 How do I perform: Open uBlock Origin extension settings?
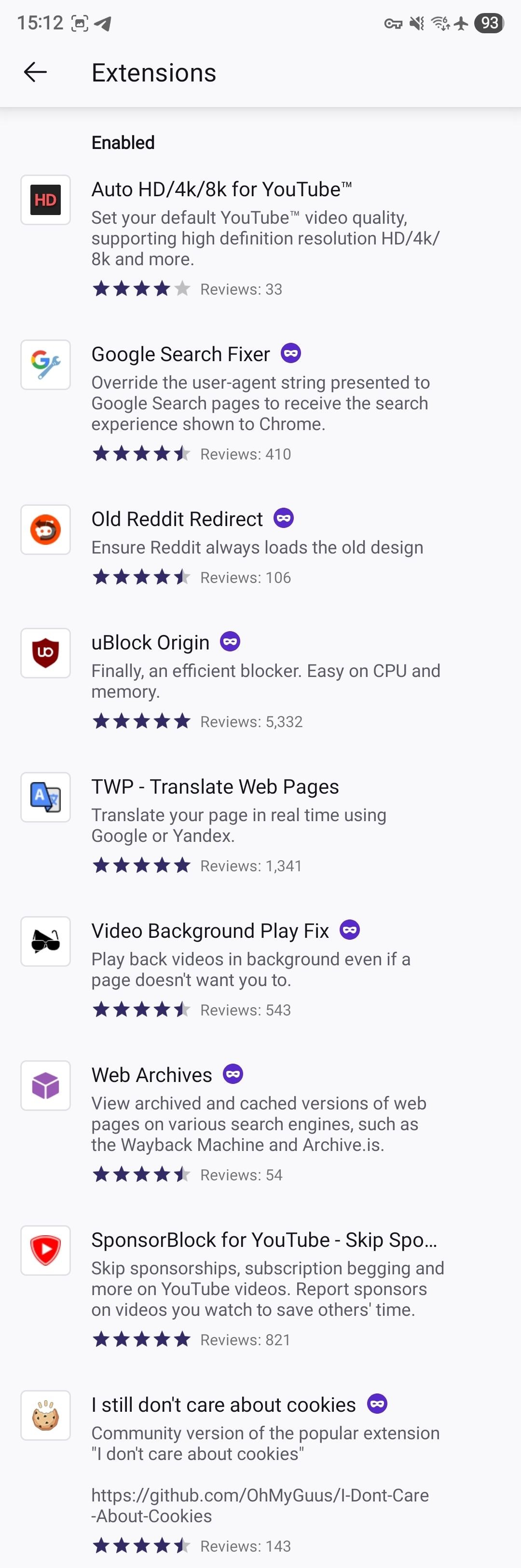[x=150, y=643]
